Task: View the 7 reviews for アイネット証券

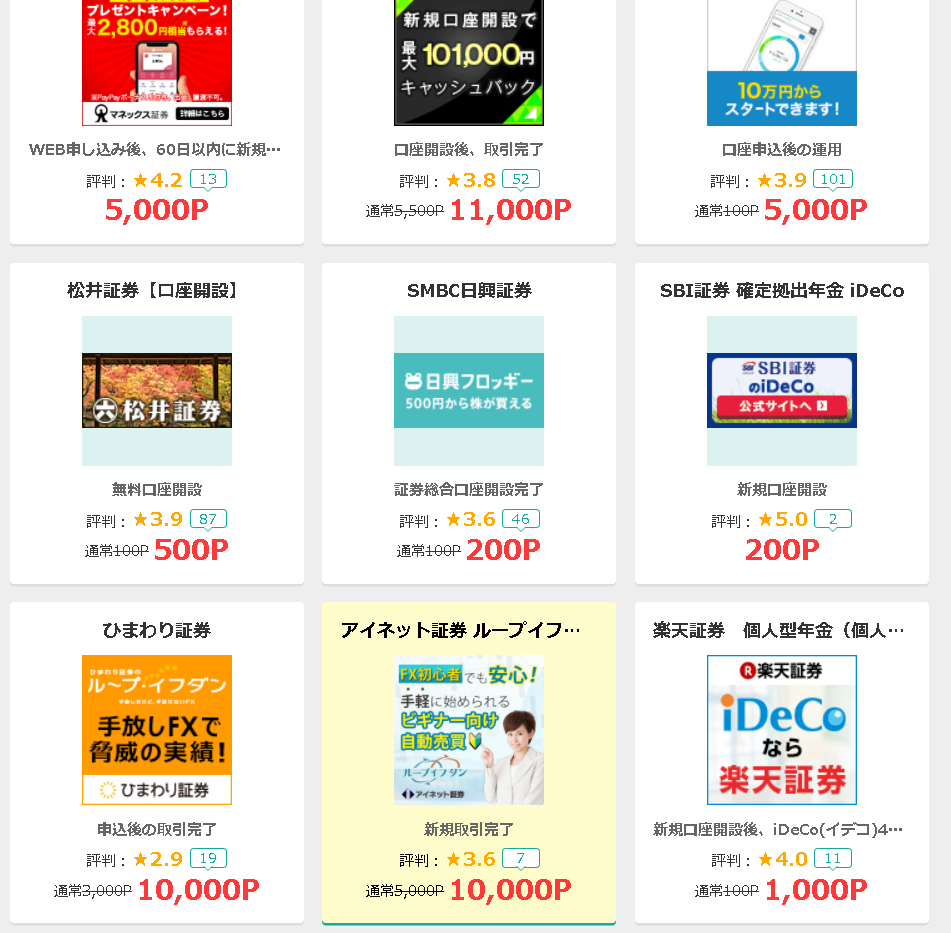Action: click(521, 858)
